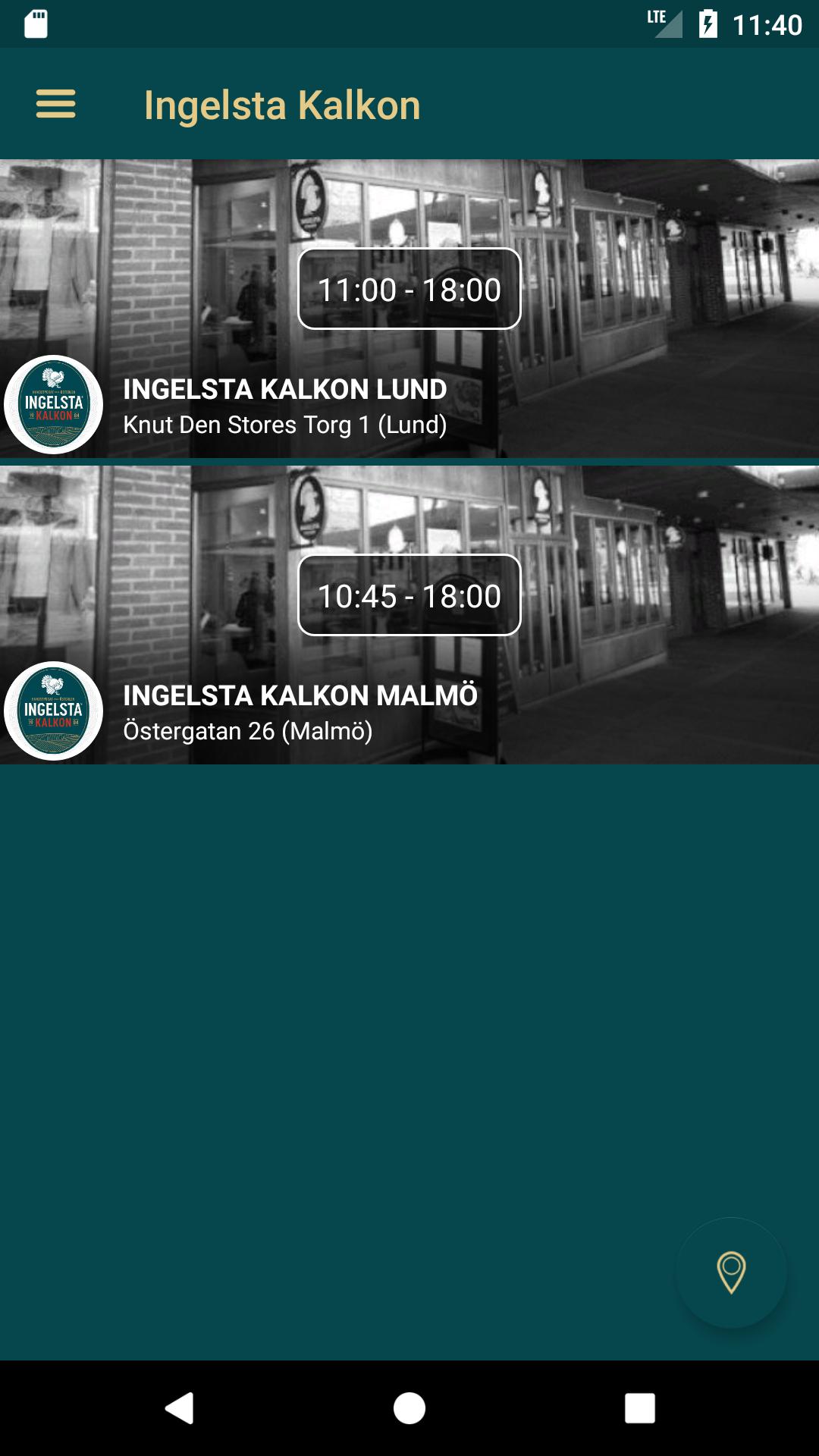
Task: Open the hamburger drawer menu
Action: click(x=56, y=104)
